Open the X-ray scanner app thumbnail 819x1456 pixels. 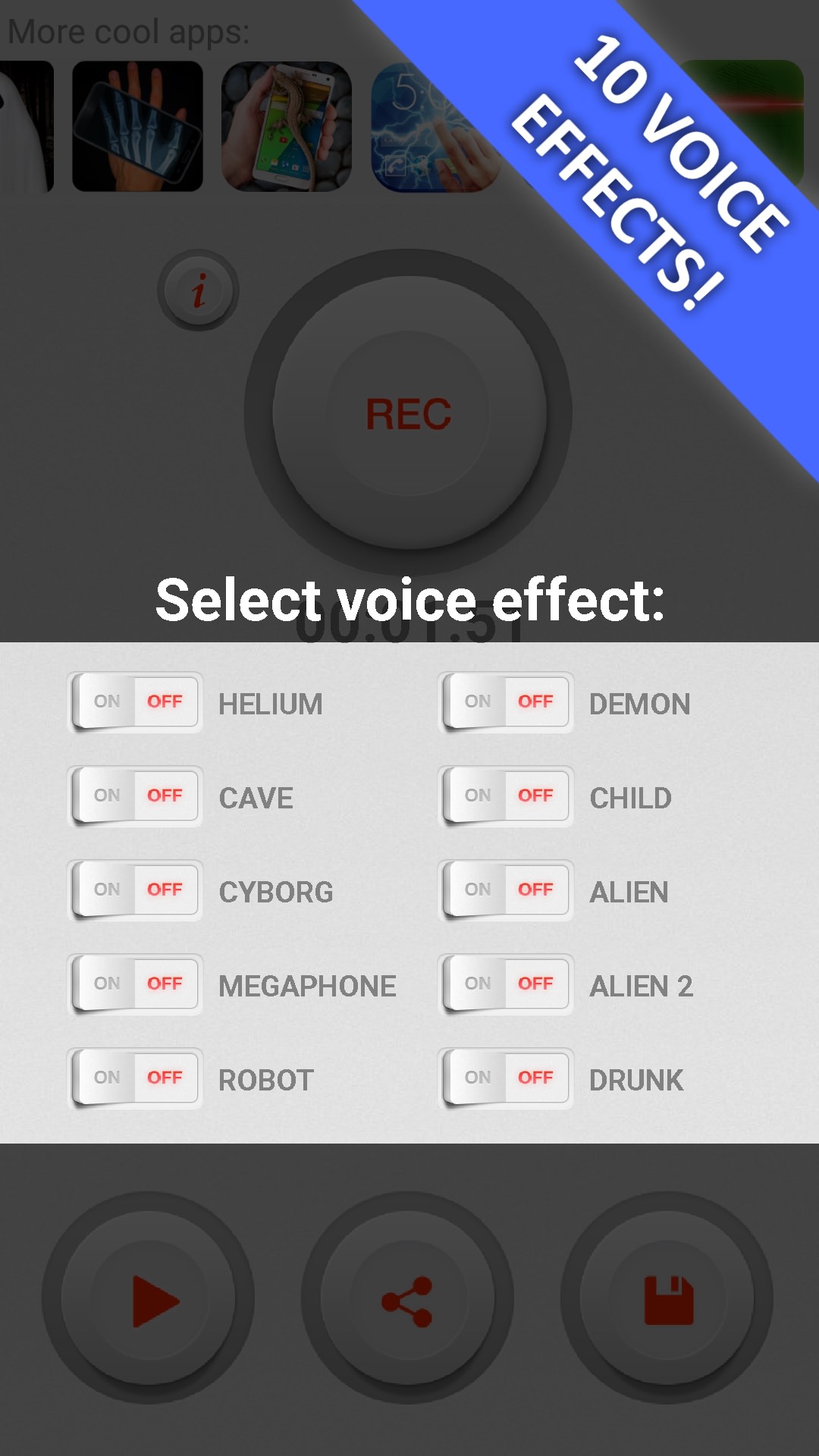click(138, 125)
